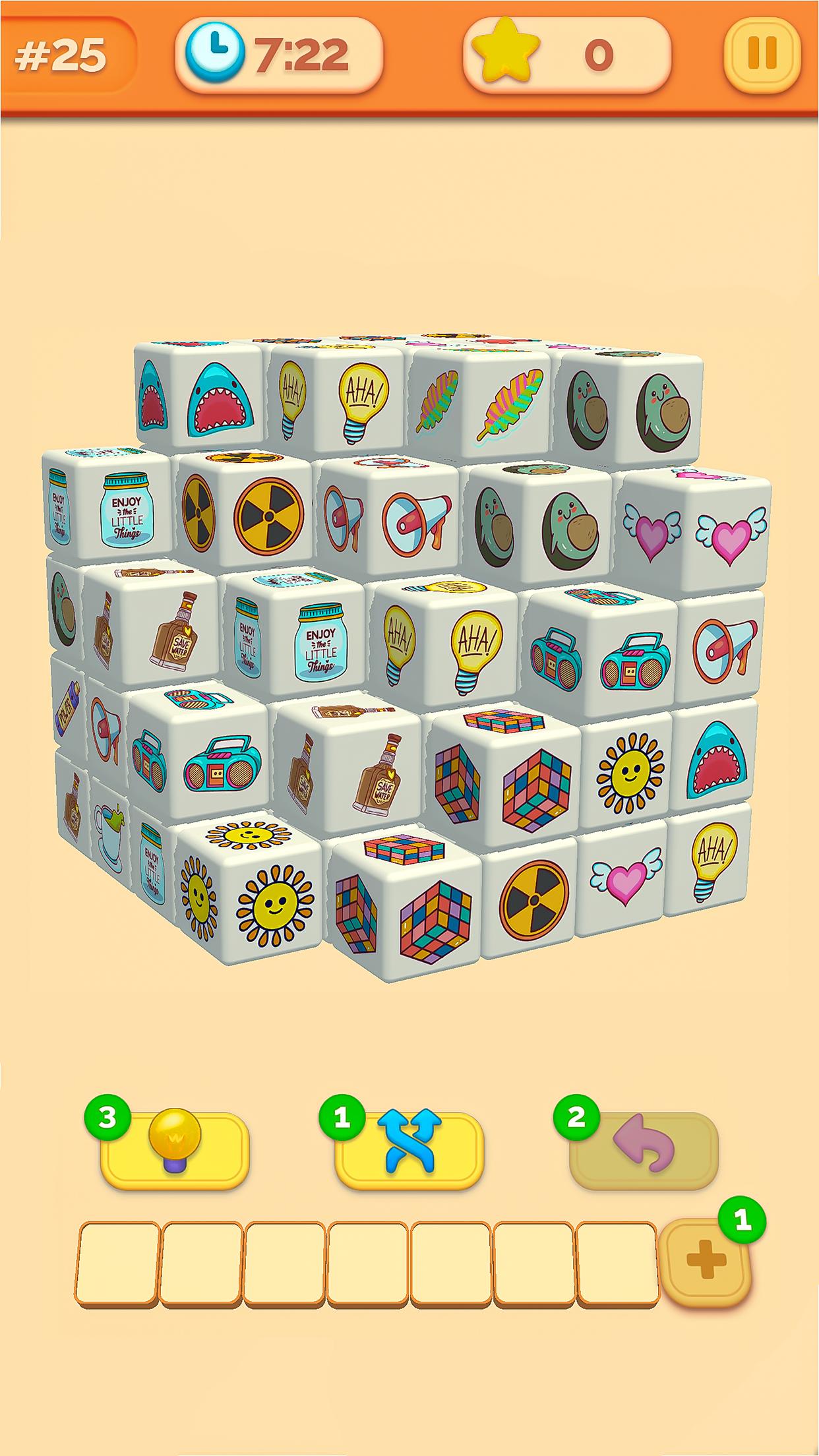Shuffle the cubes with the arrows booster
The image size is (819, 1456).
click(409, 1150)
